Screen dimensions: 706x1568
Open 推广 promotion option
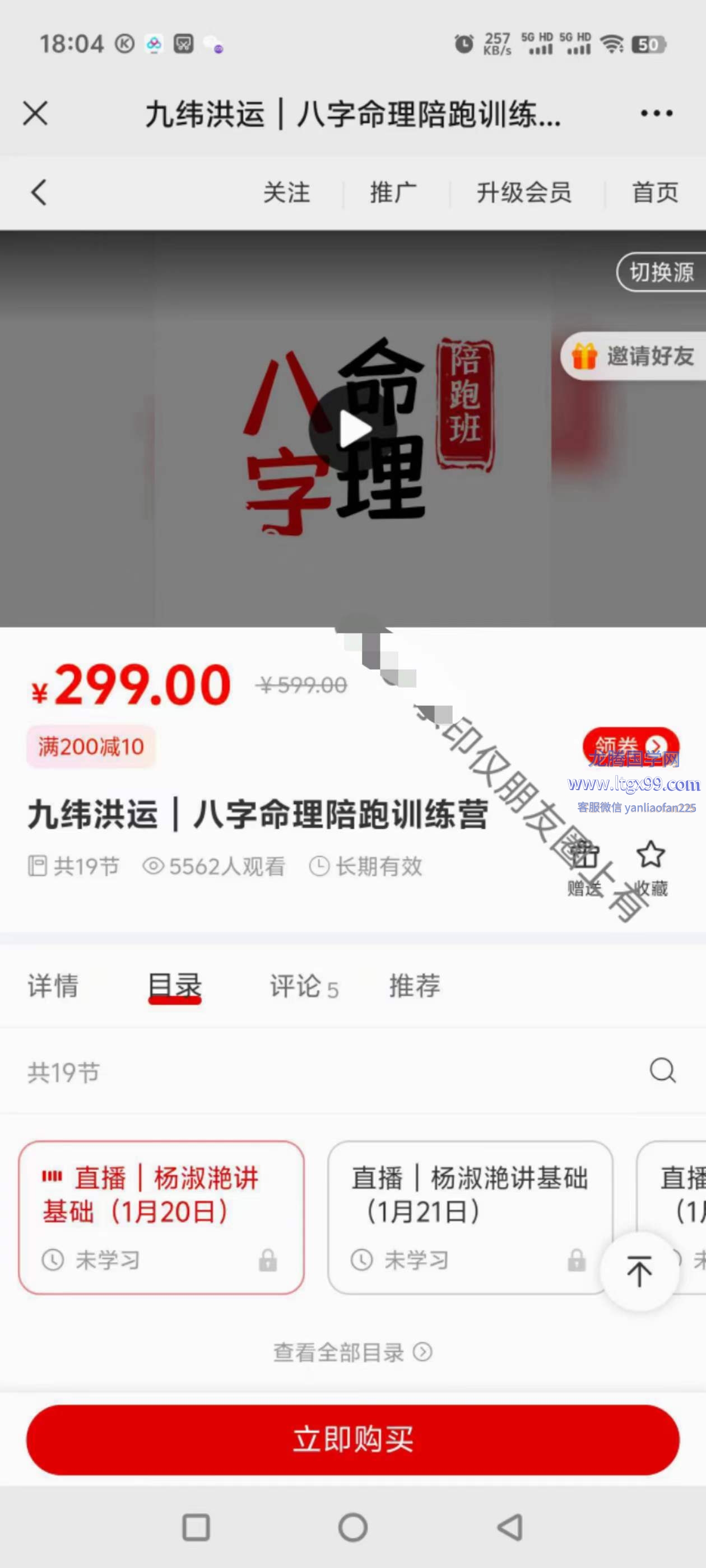pos(393,192)
